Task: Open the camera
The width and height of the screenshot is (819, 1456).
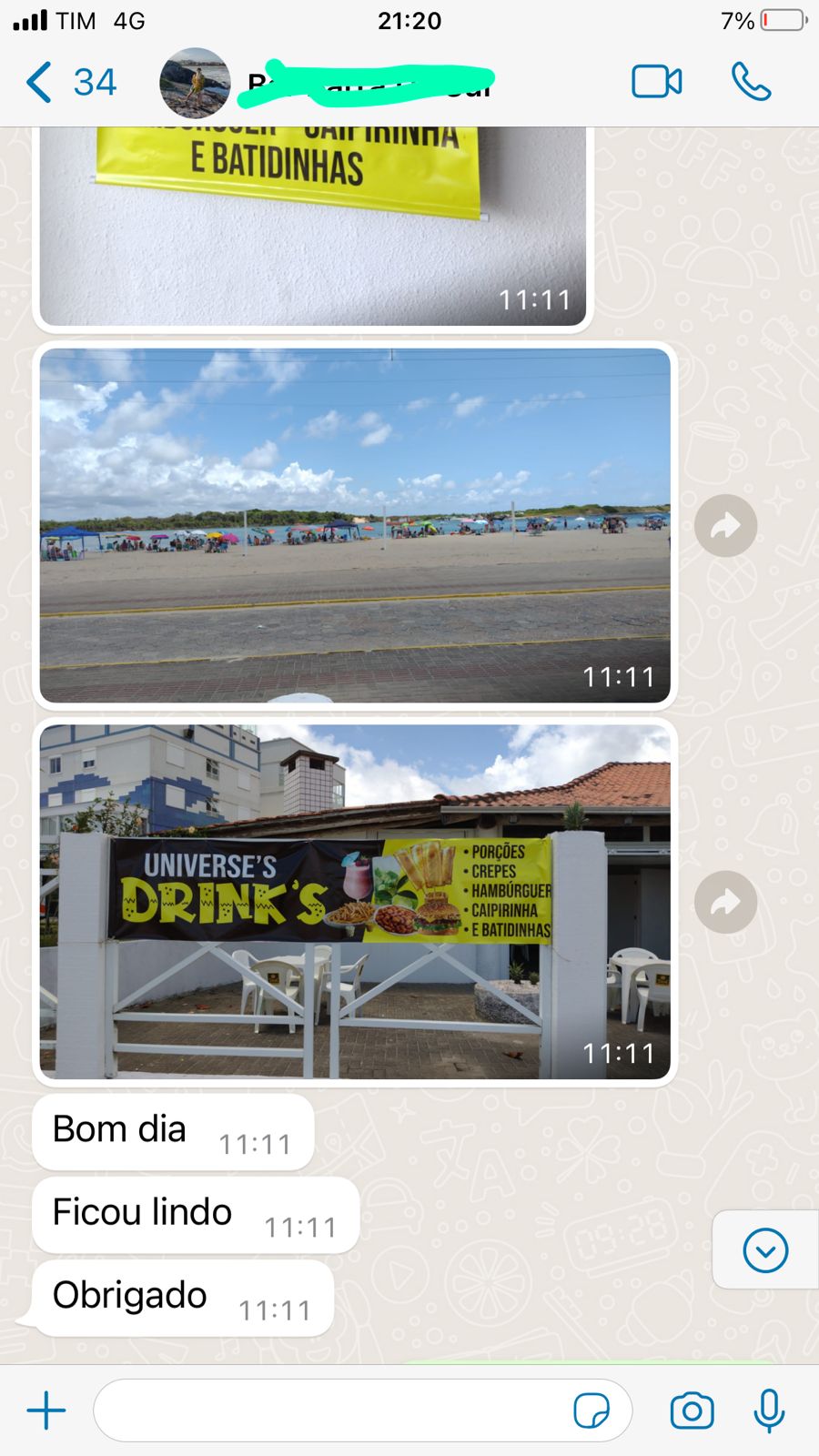Action: pyautogui.click(x=693, y=1410)
